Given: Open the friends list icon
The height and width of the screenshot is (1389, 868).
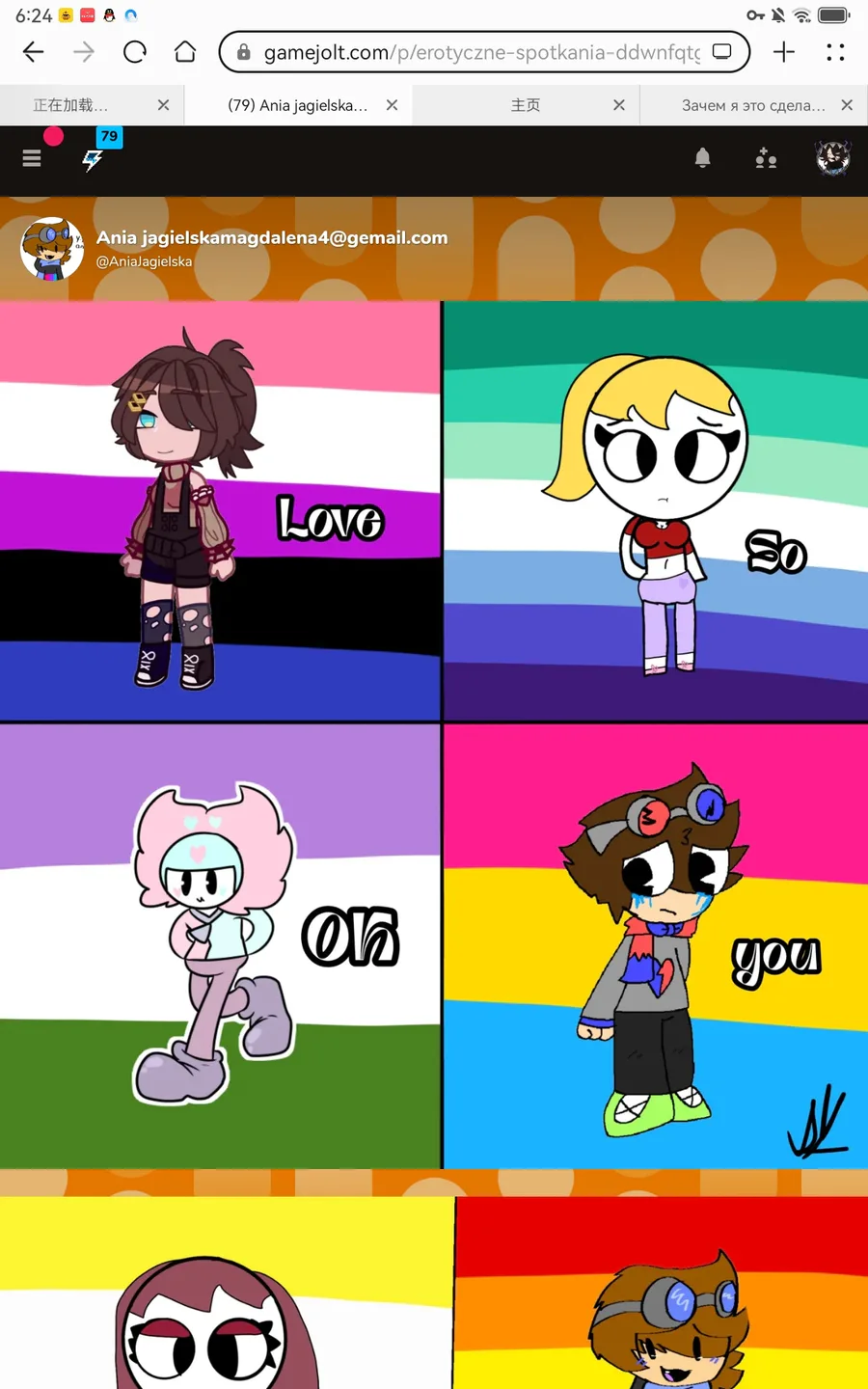Looking at the screenshot, I should pyautogui.click(x=766, y=158).
